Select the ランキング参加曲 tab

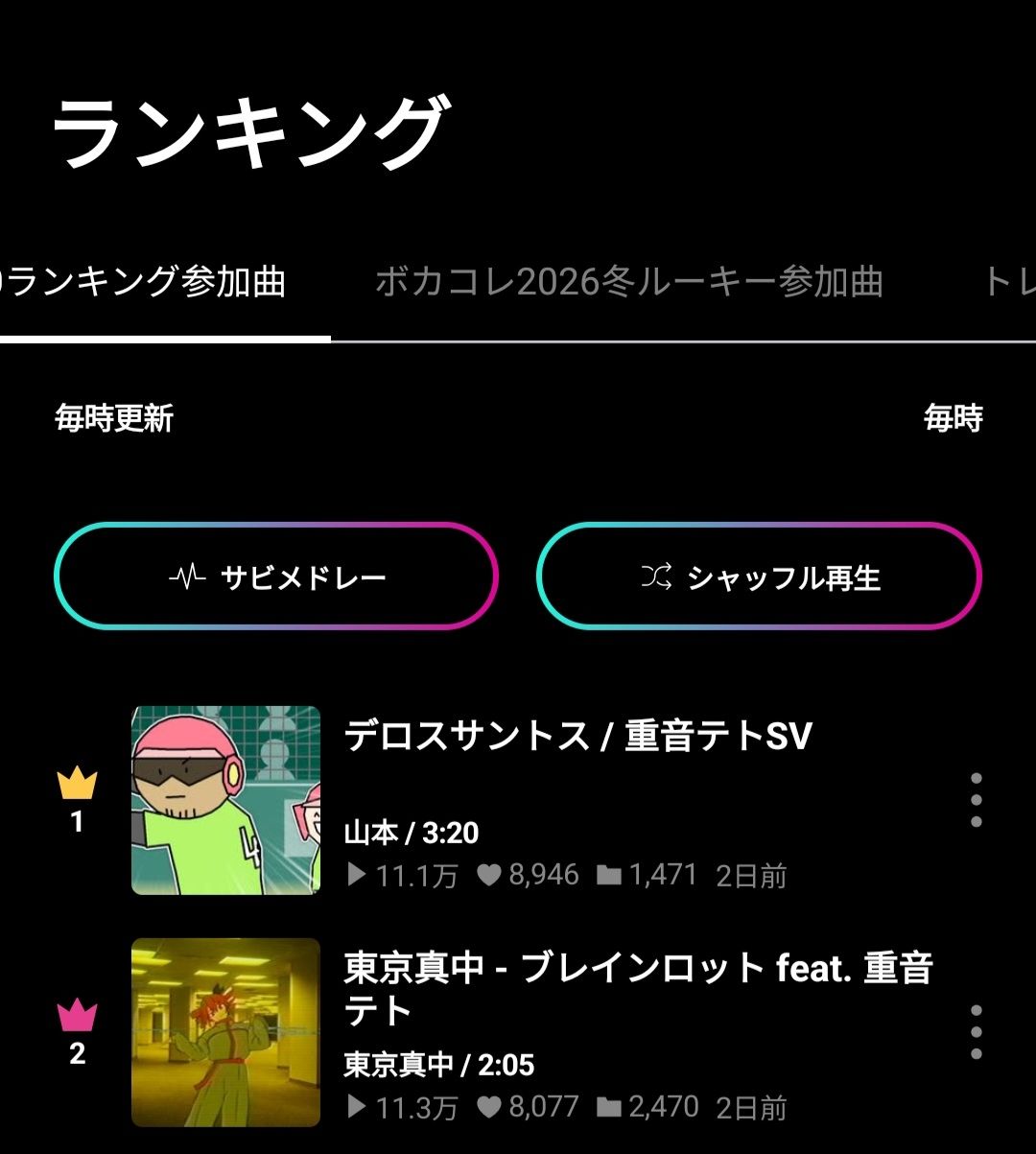144,283
